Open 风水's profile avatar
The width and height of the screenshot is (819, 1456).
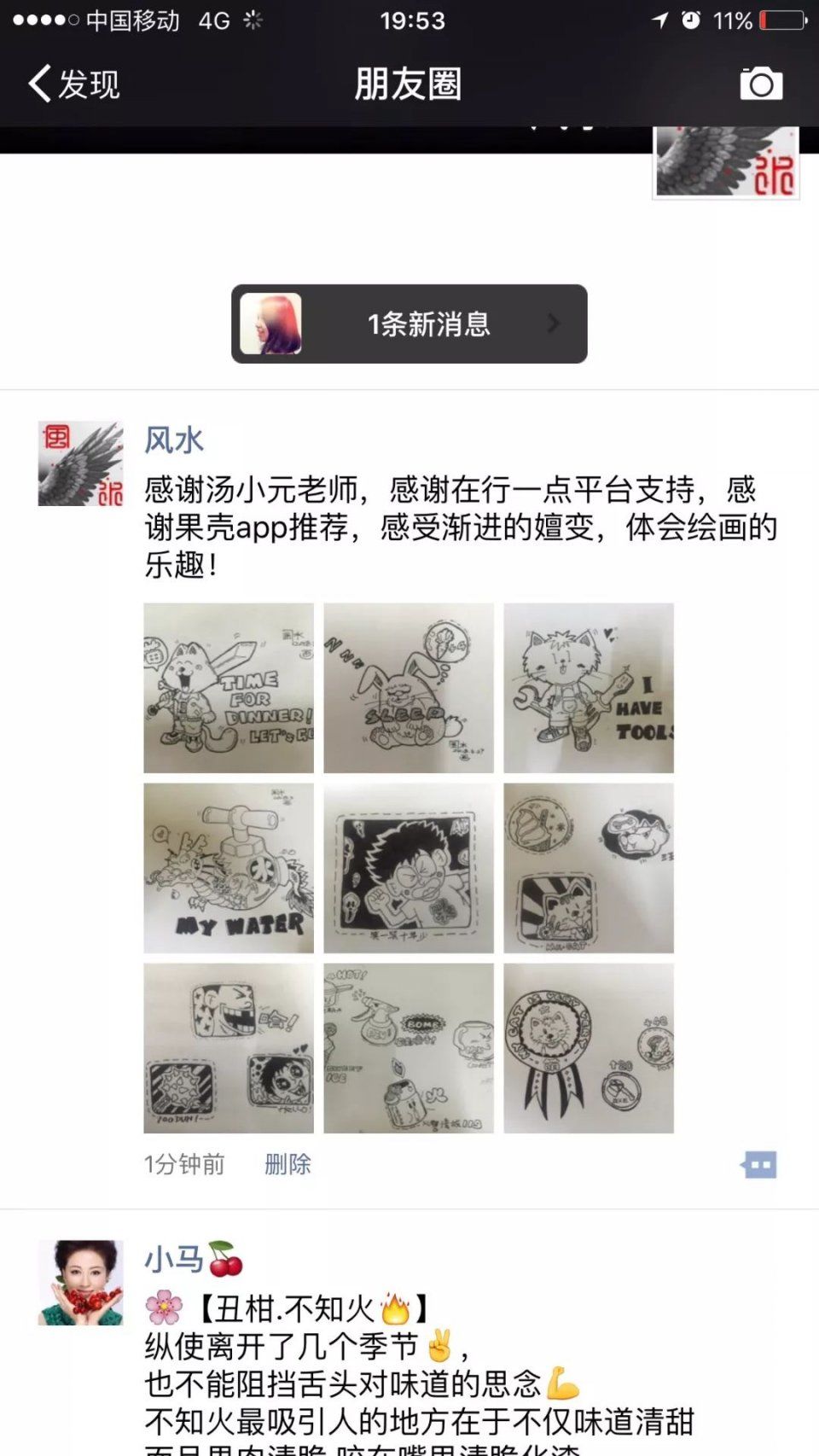click(80, 463)
